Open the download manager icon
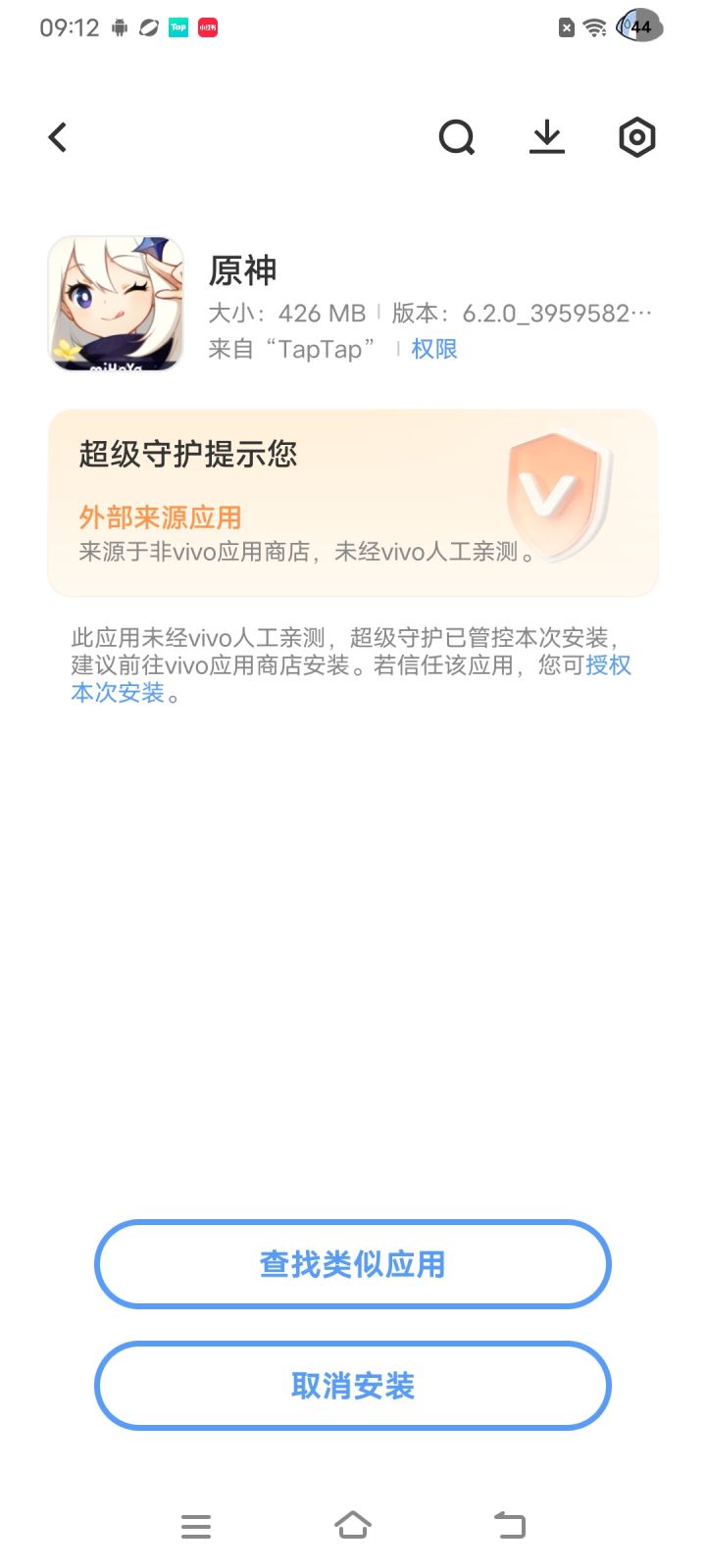Viewport: 706px width, 1568px height. click(x=546, y=137)
